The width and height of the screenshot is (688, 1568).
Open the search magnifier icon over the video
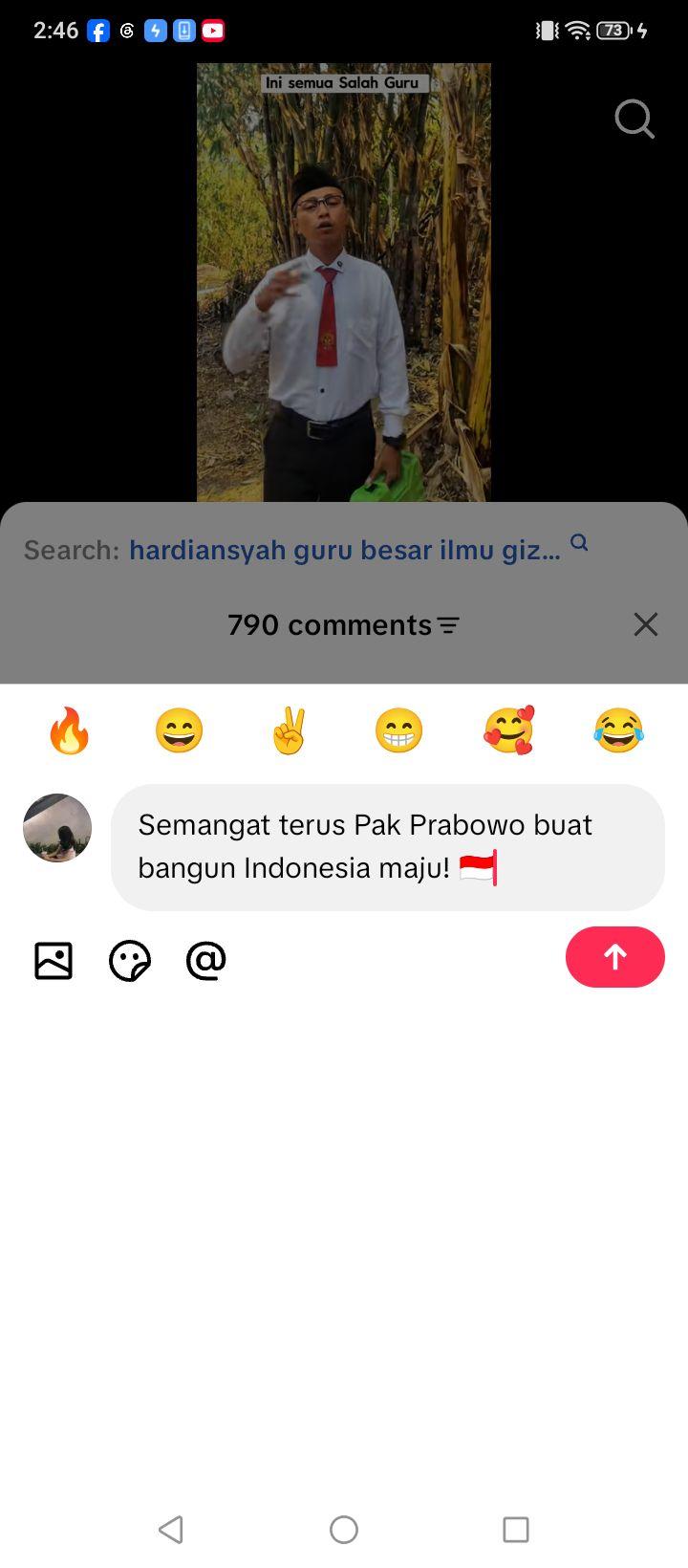click(634, 120)
